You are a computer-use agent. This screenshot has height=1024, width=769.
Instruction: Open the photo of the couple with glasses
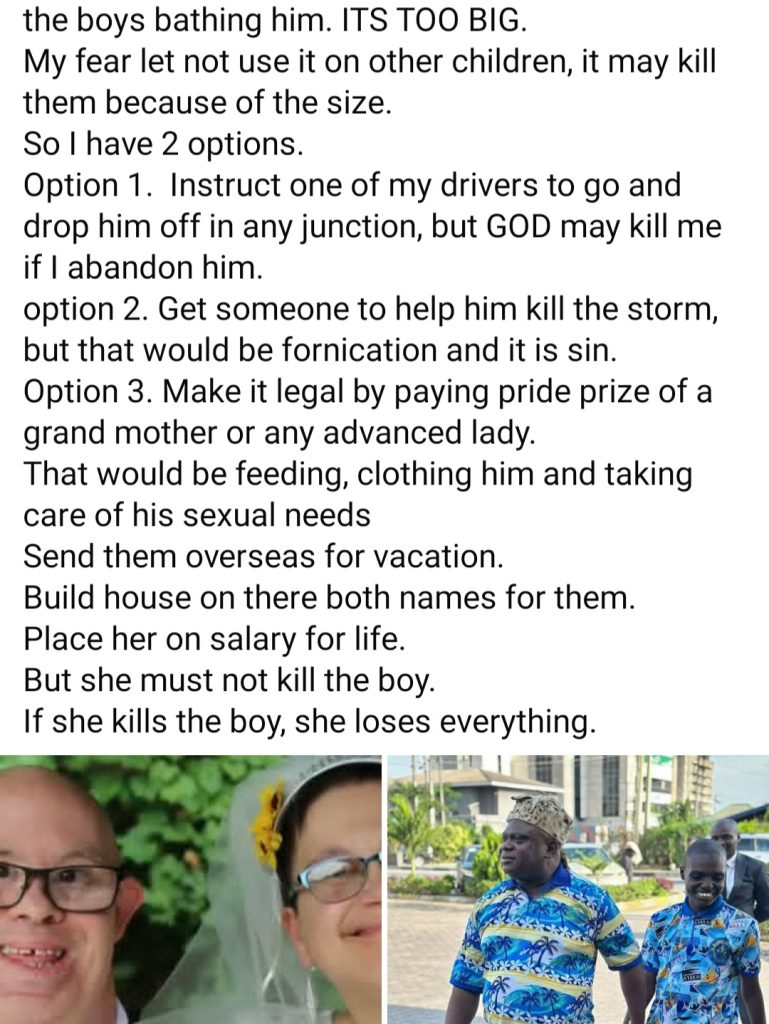coord(190,889)
